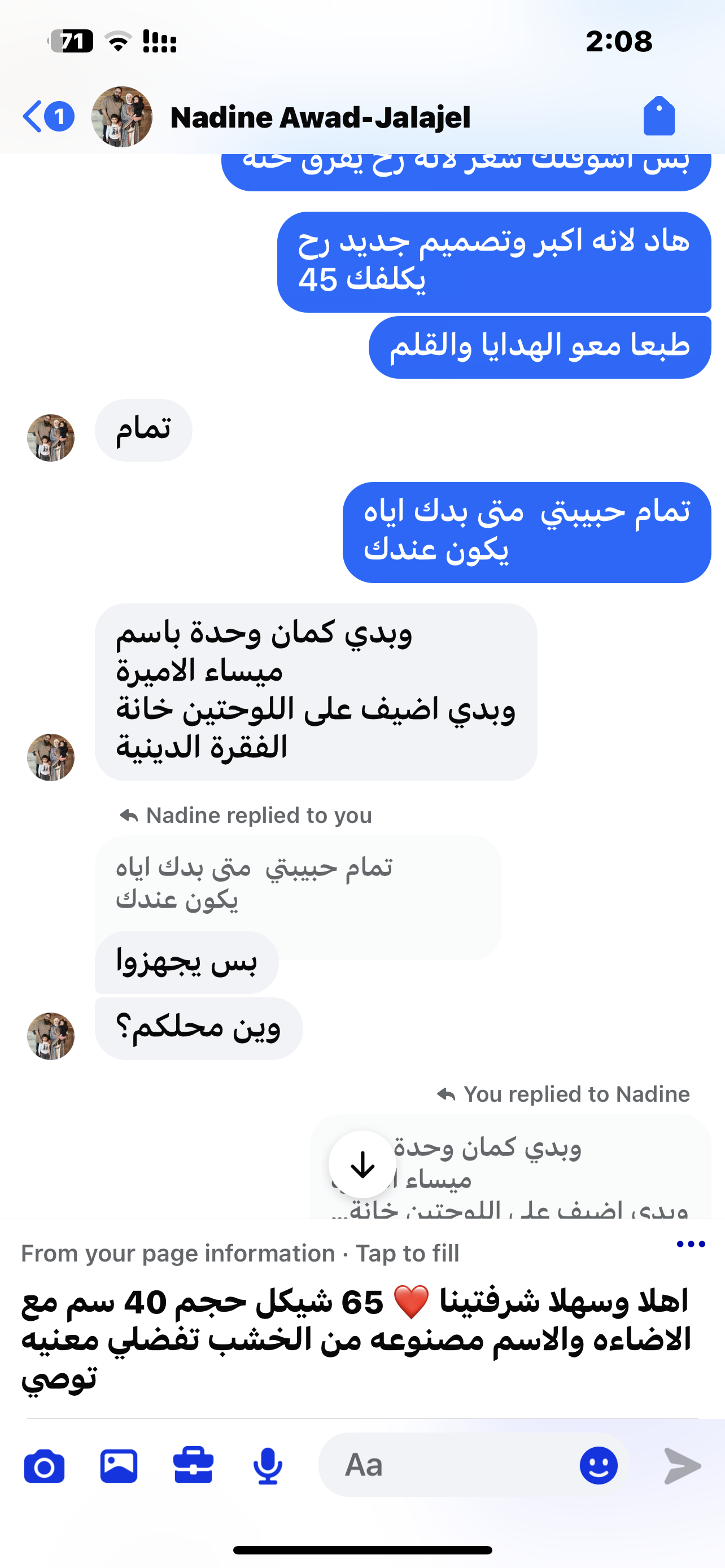This screenshot has height=1568, width=725.
Task: Open the camera to take a photo
Action: click(45, 1466)
